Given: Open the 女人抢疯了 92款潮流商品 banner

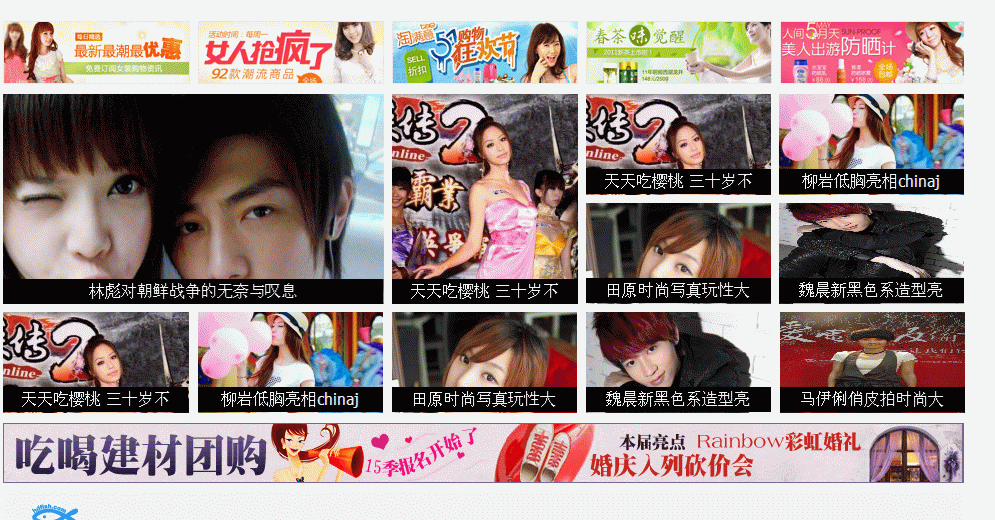Looking at the screenshot, I should click(x=290, y=52).
